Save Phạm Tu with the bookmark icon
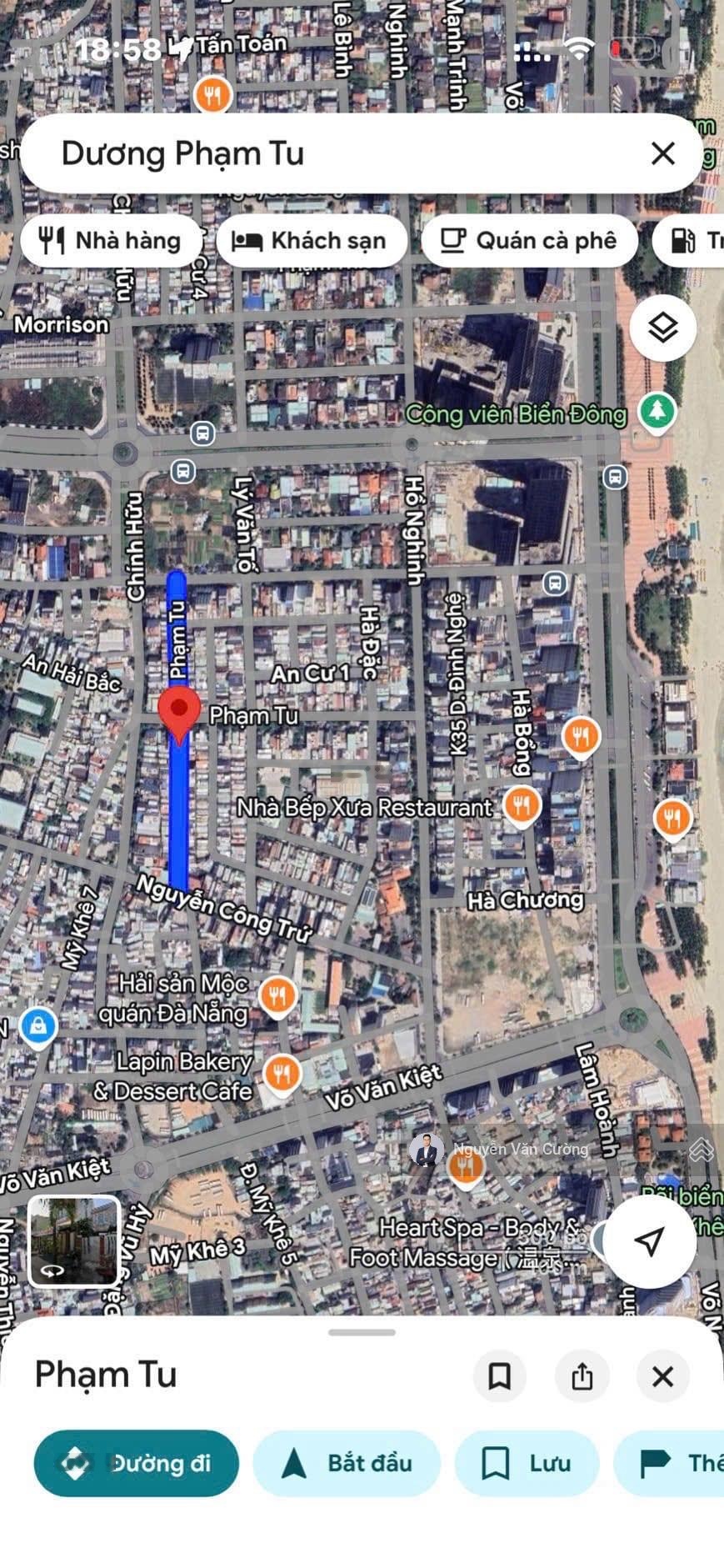The image size is (724, 1568). coord(499,1376)
